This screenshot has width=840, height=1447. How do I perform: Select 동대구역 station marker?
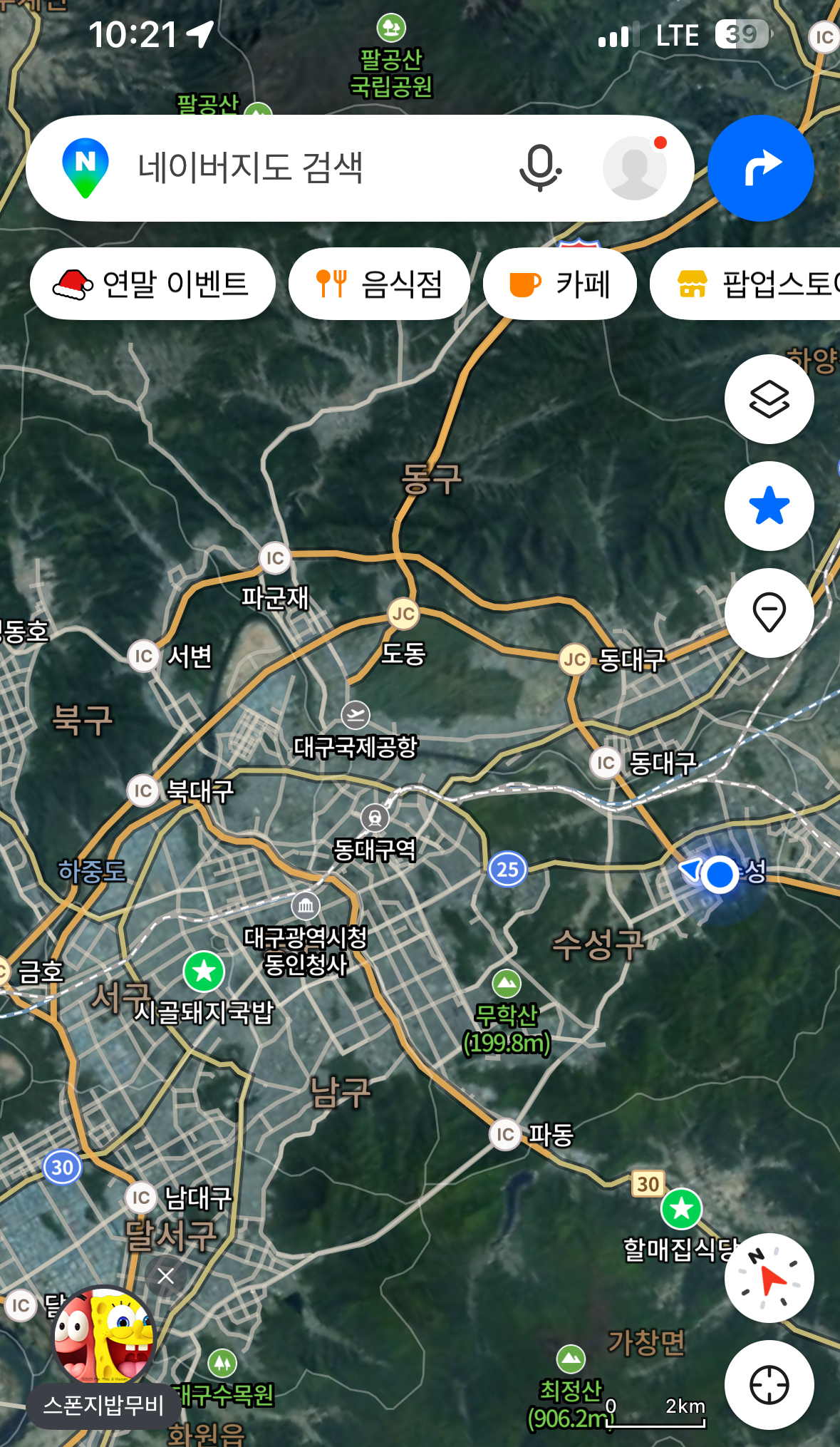(375, 818)
